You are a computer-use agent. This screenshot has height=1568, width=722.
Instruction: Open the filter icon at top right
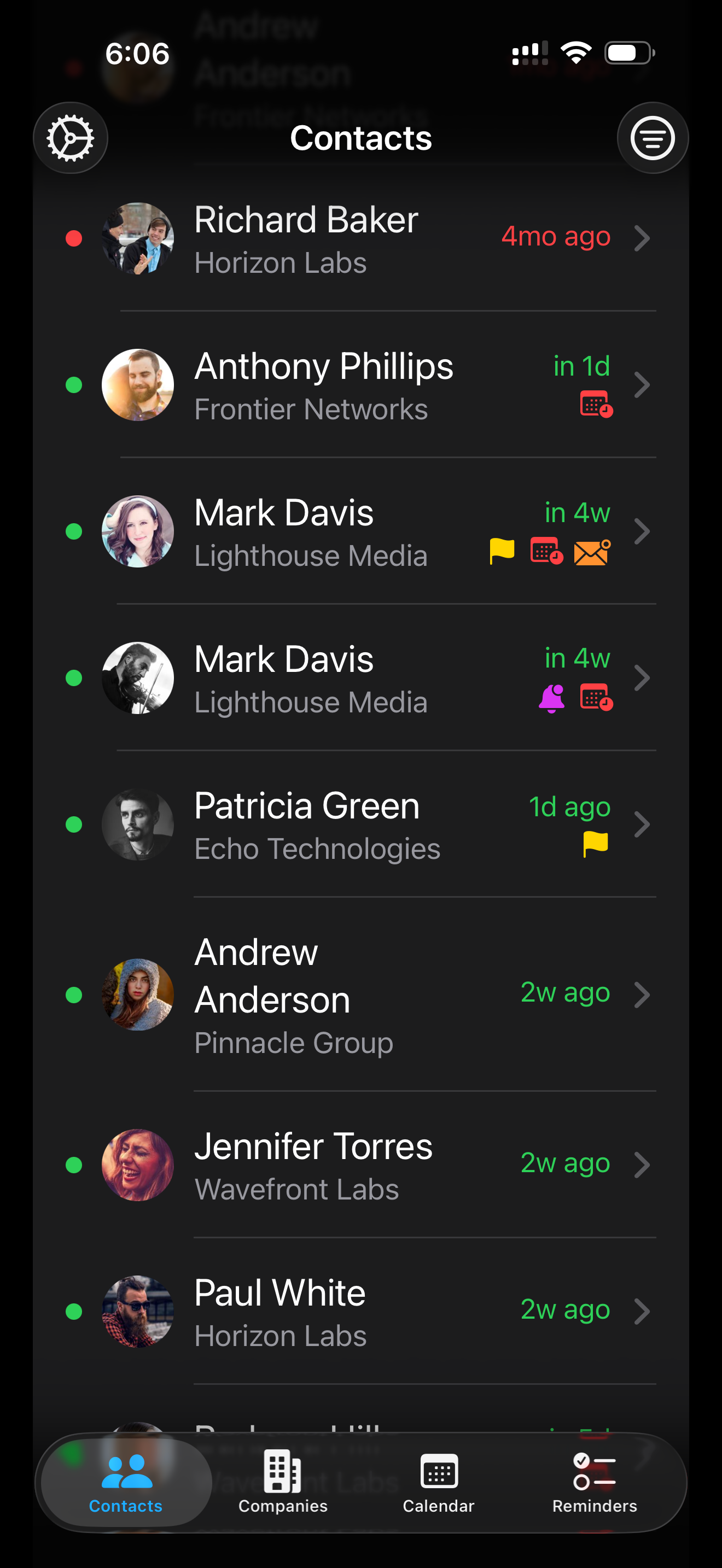[x=652, y=138]
